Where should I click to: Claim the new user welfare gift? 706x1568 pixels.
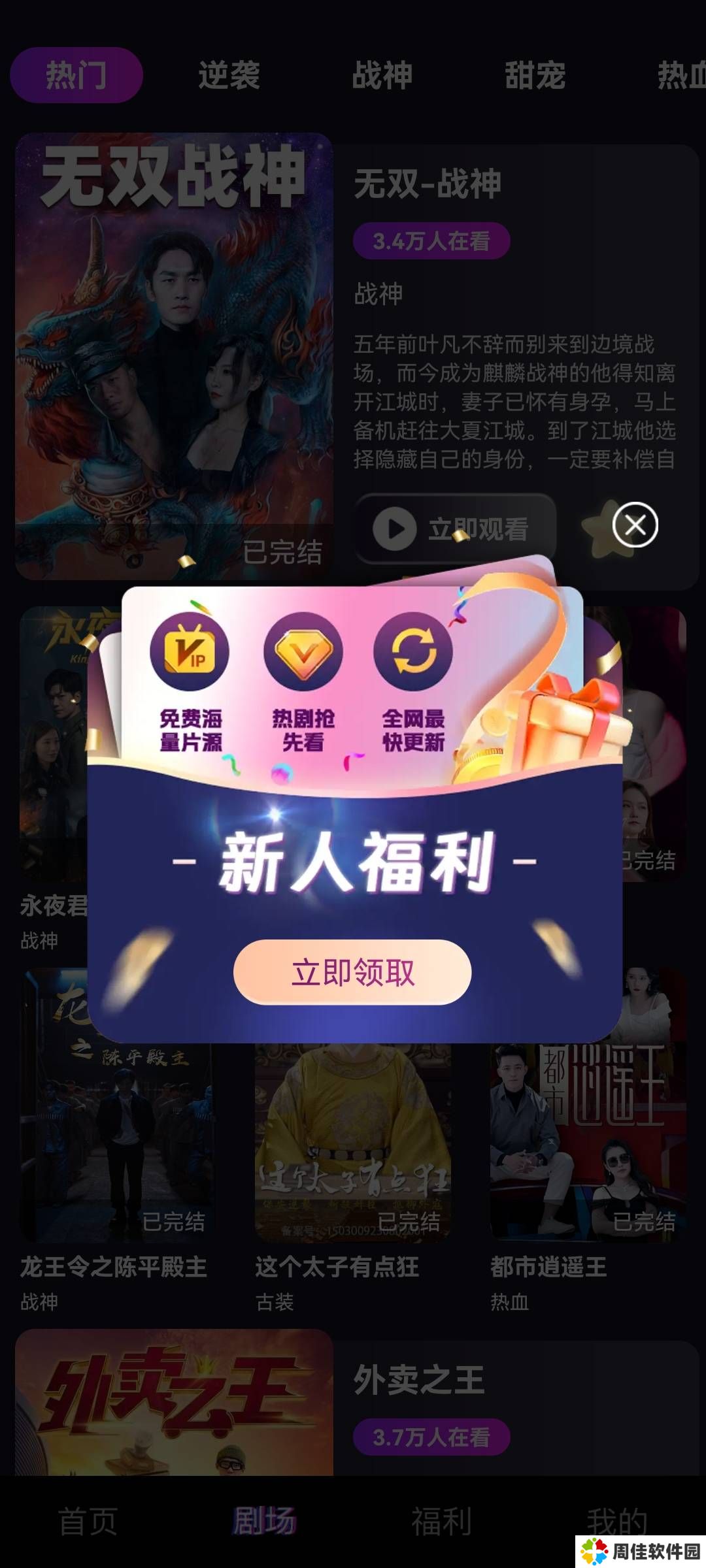pyautogui.click(x=352, y=972)
